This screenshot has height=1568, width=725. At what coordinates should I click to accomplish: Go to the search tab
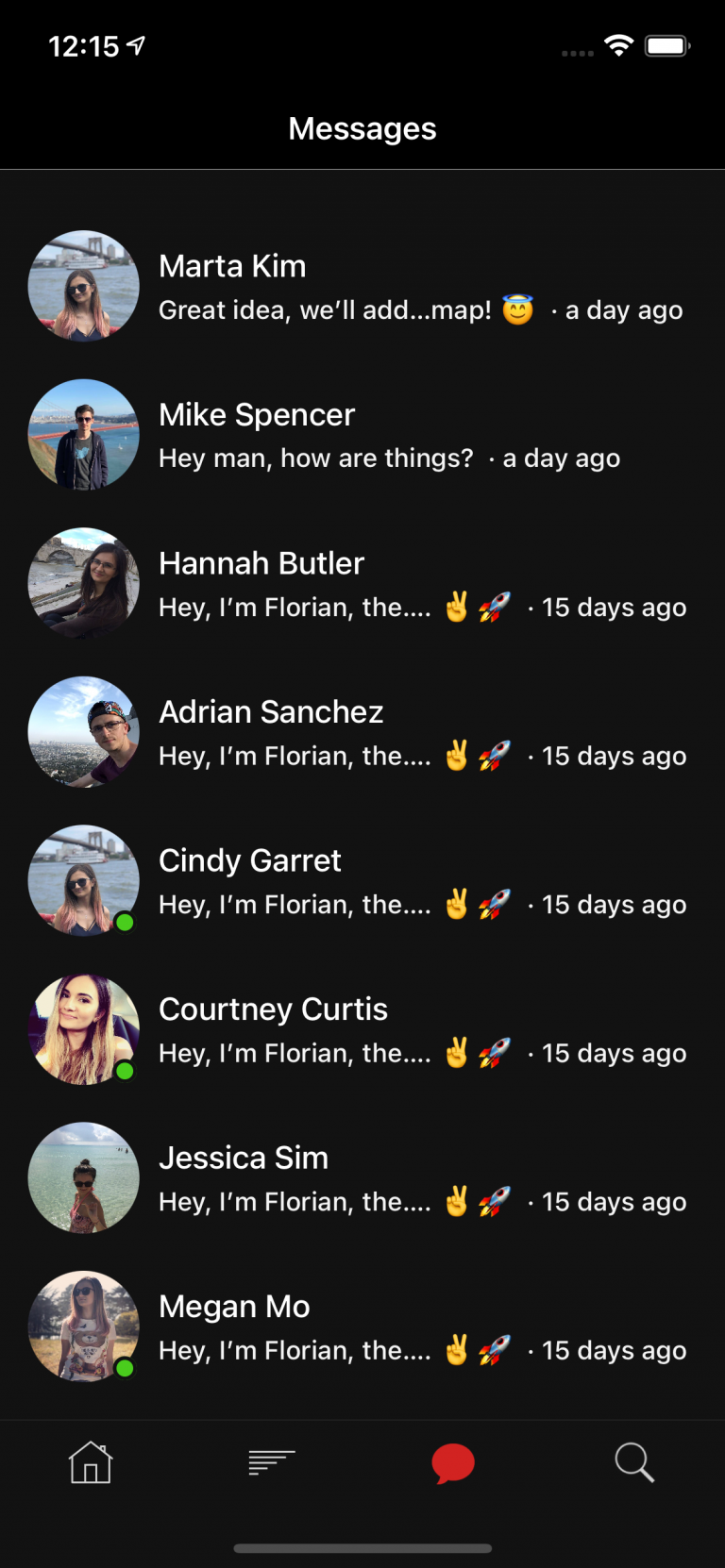[x=634, y=1463]
